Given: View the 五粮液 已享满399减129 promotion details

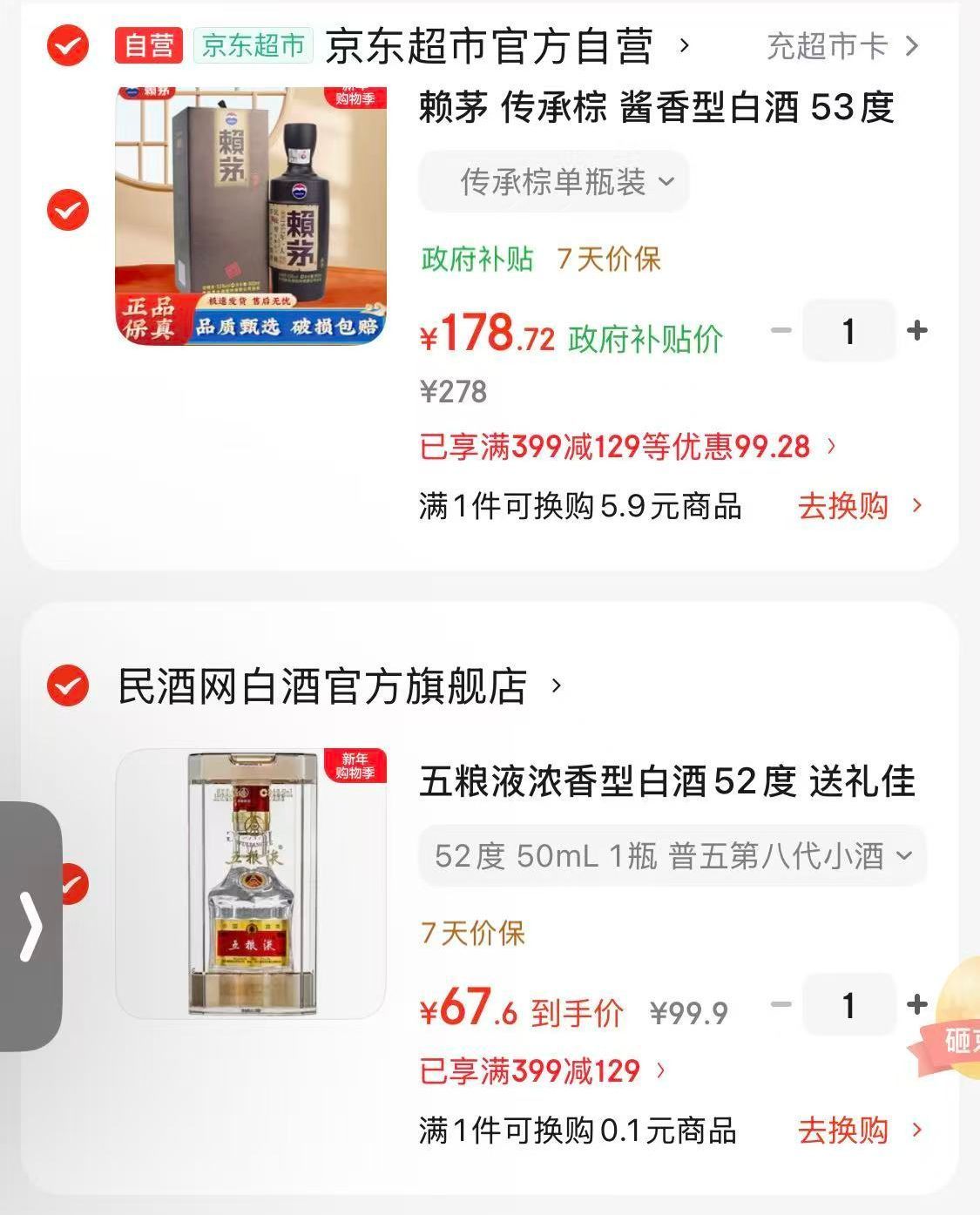Looking at the screenshot, I should pos(542,1071).
